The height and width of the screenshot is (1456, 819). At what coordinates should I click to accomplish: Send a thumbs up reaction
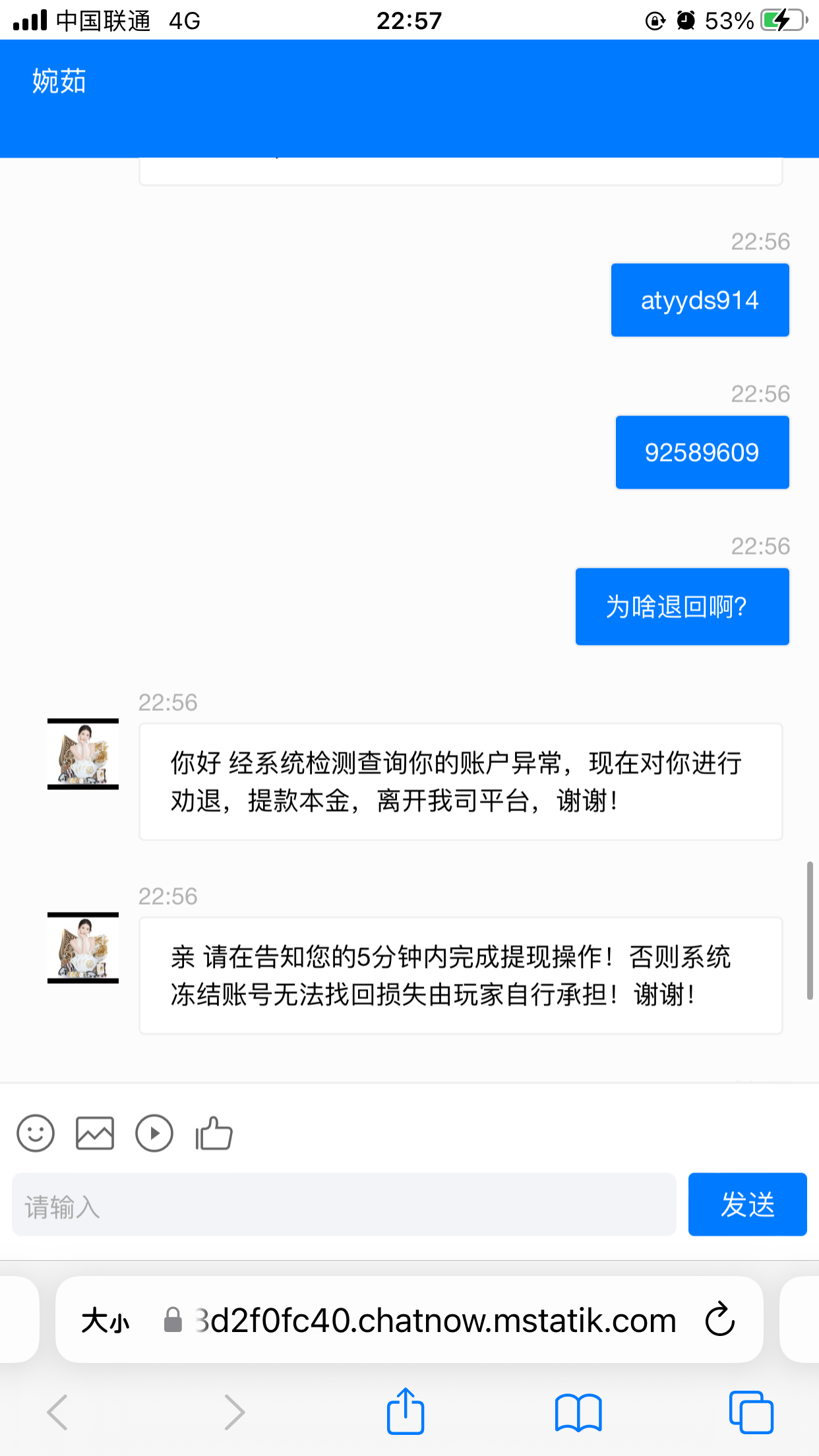(x=213, y=1133)
